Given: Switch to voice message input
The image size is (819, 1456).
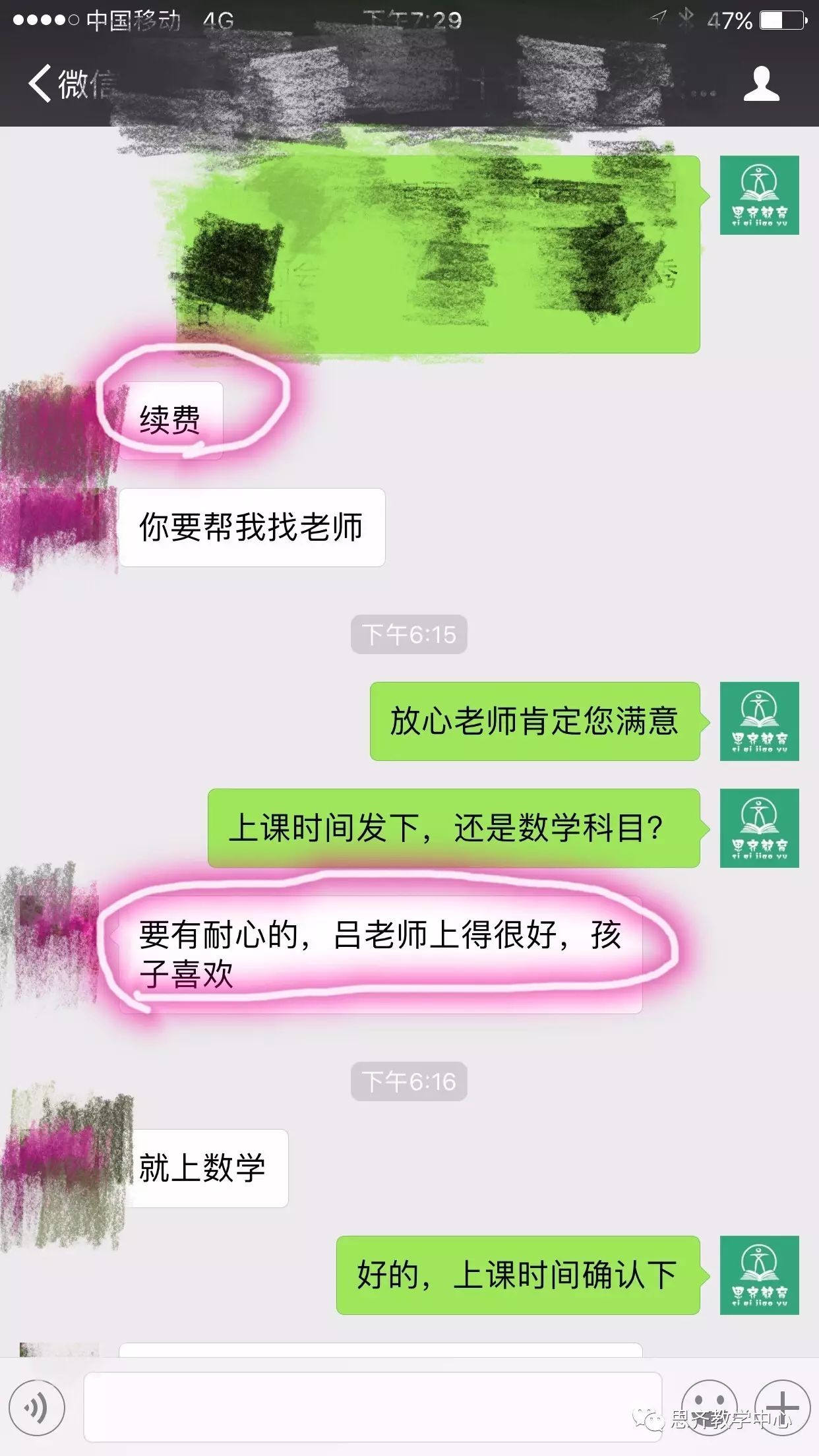Looking at the screenshot, I should pyautogui.click(x=37, y=1407).
